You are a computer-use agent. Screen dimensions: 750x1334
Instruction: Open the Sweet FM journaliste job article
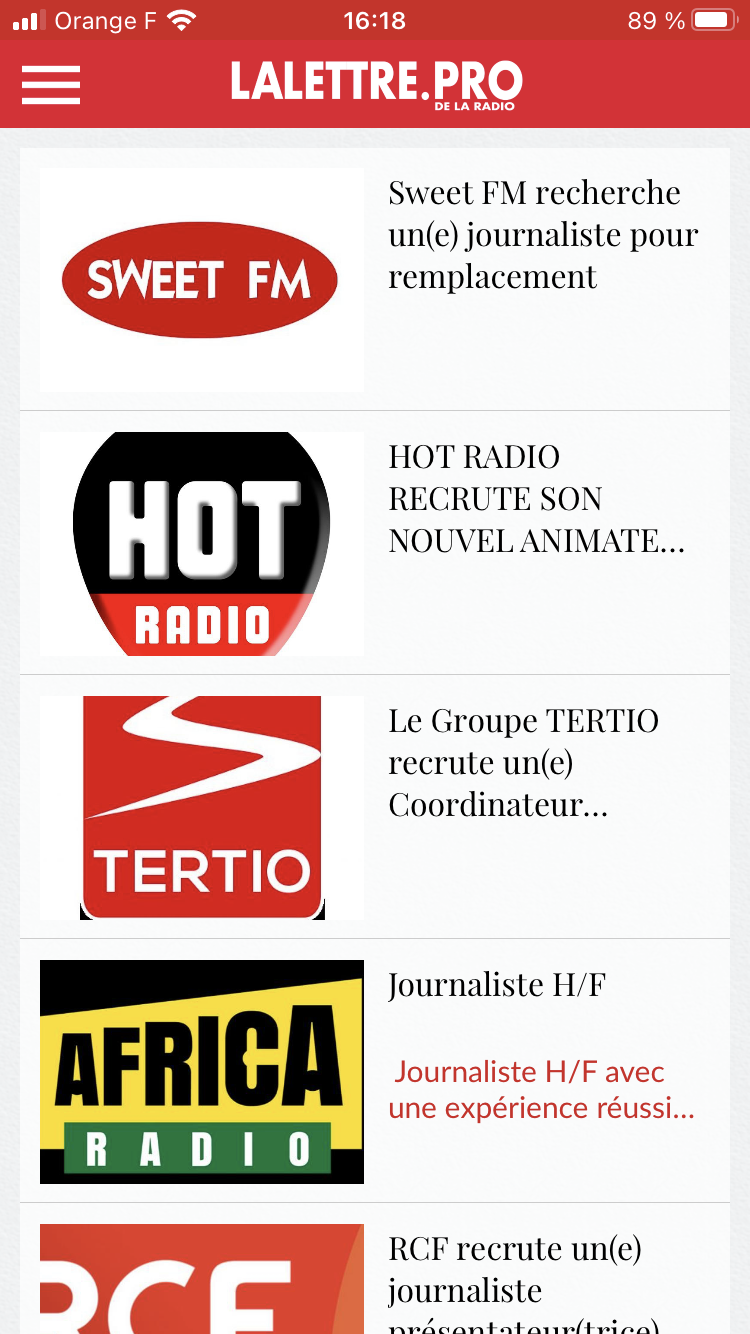click(x=543, y=234)
